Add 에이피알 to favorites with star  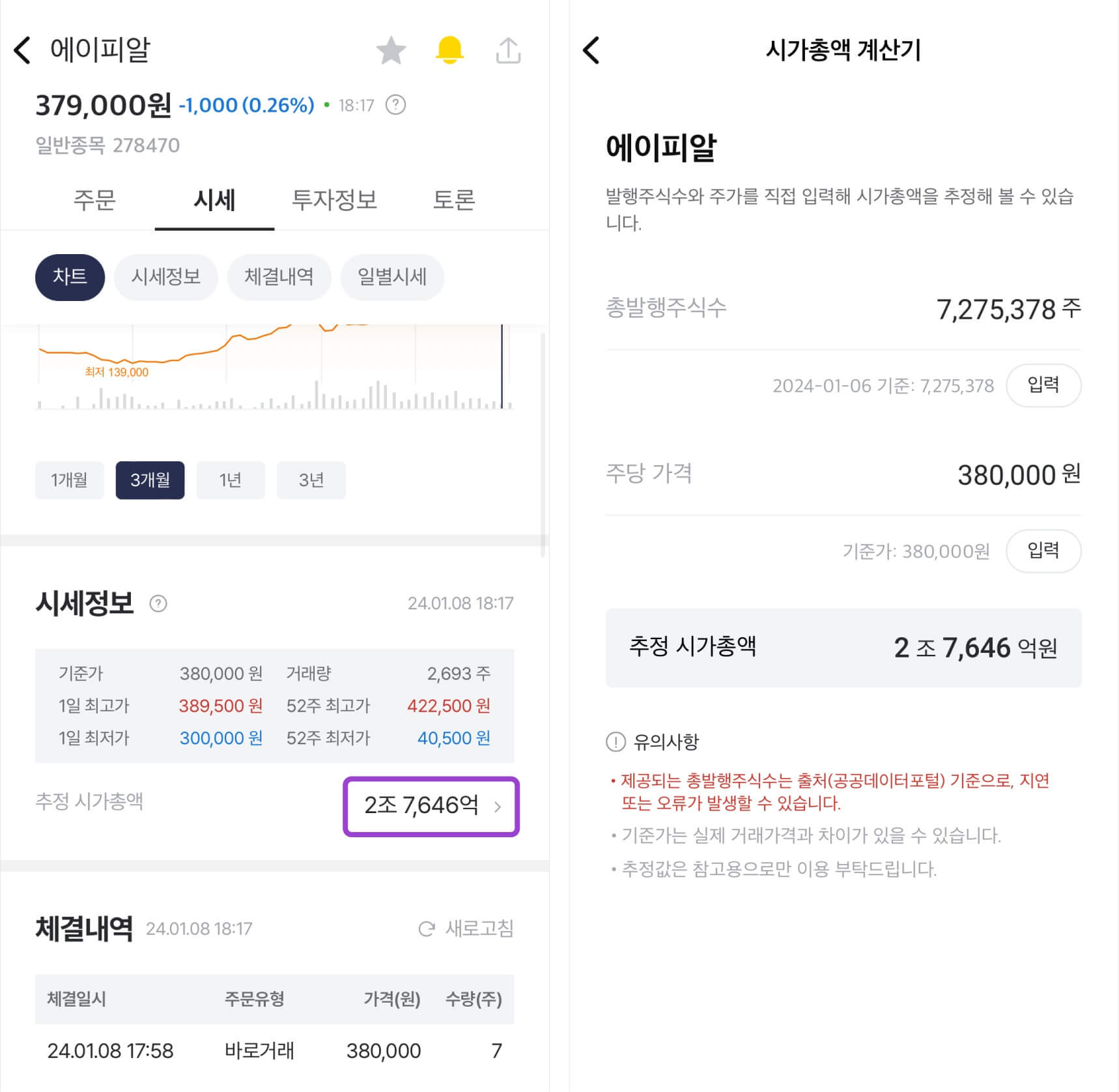pyautogui.click(x=391, y=50)
